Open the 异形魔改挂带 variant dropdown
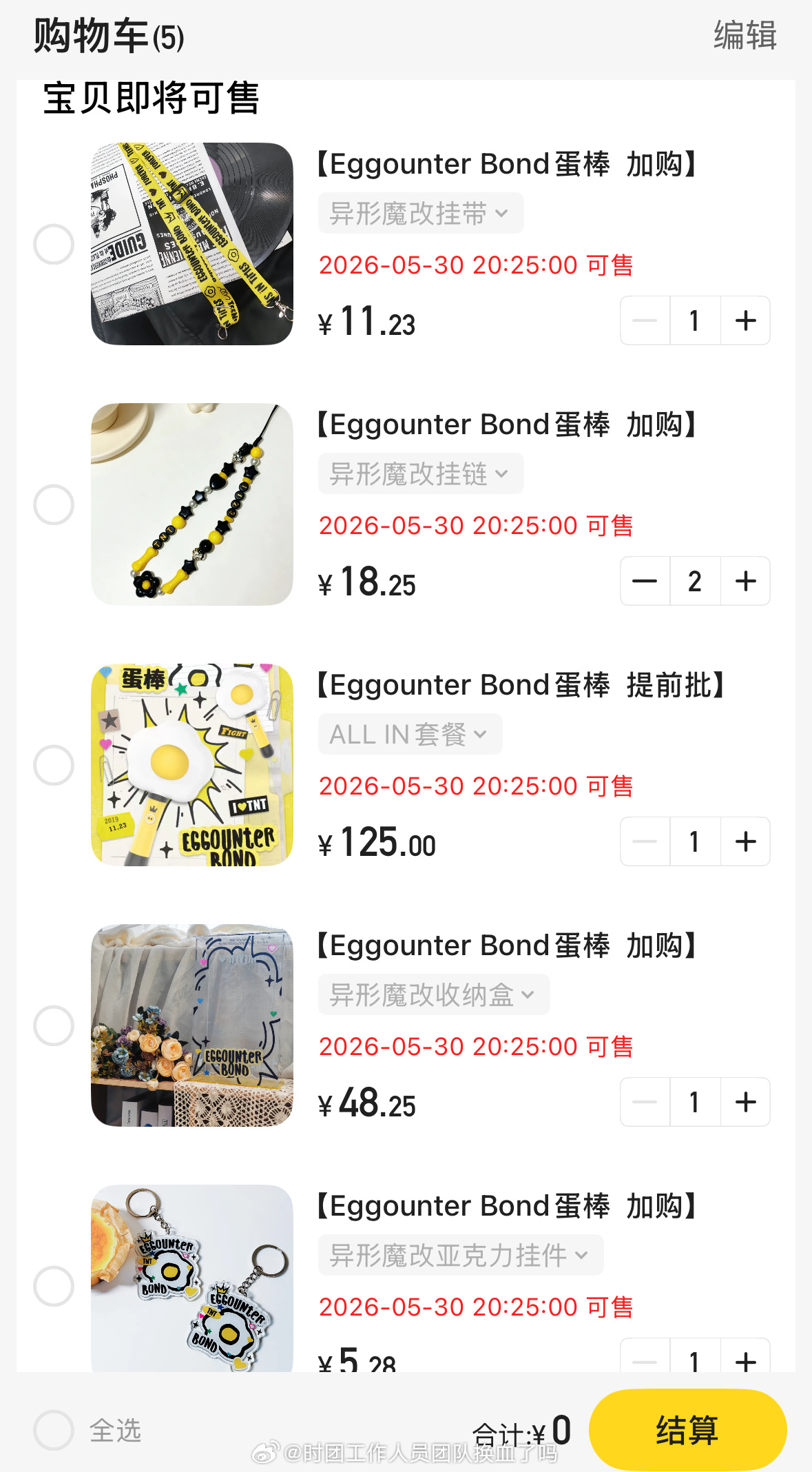This screenshot has width=812, height=1472. click(421, 213)
